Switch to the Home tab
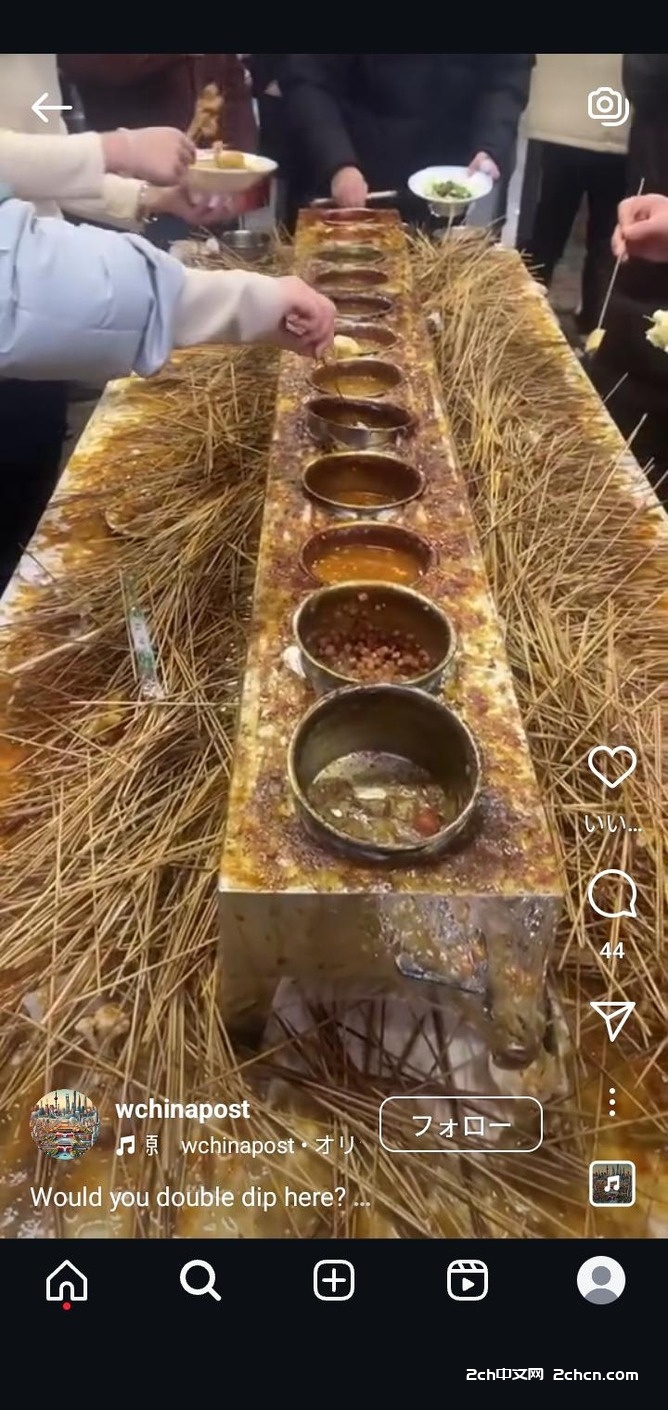 point(67,1281)
